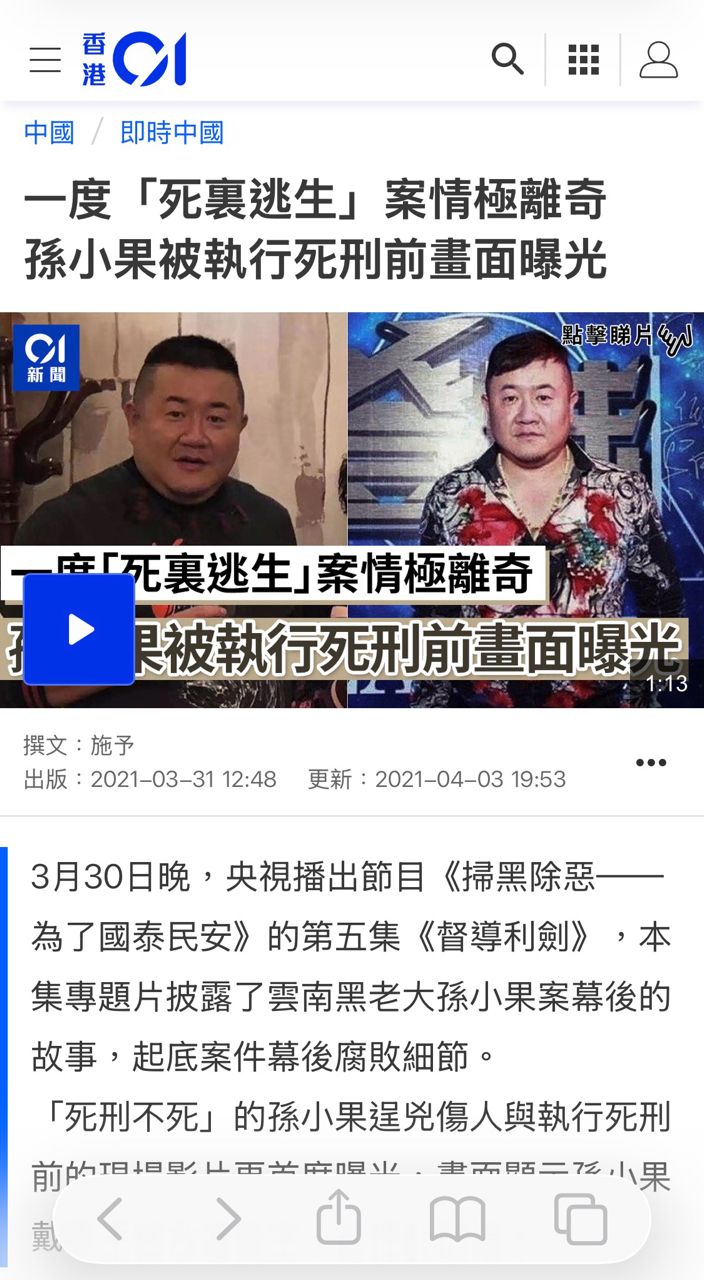Open the grid apps menu
704x1280 pixels.
[583, 60]
